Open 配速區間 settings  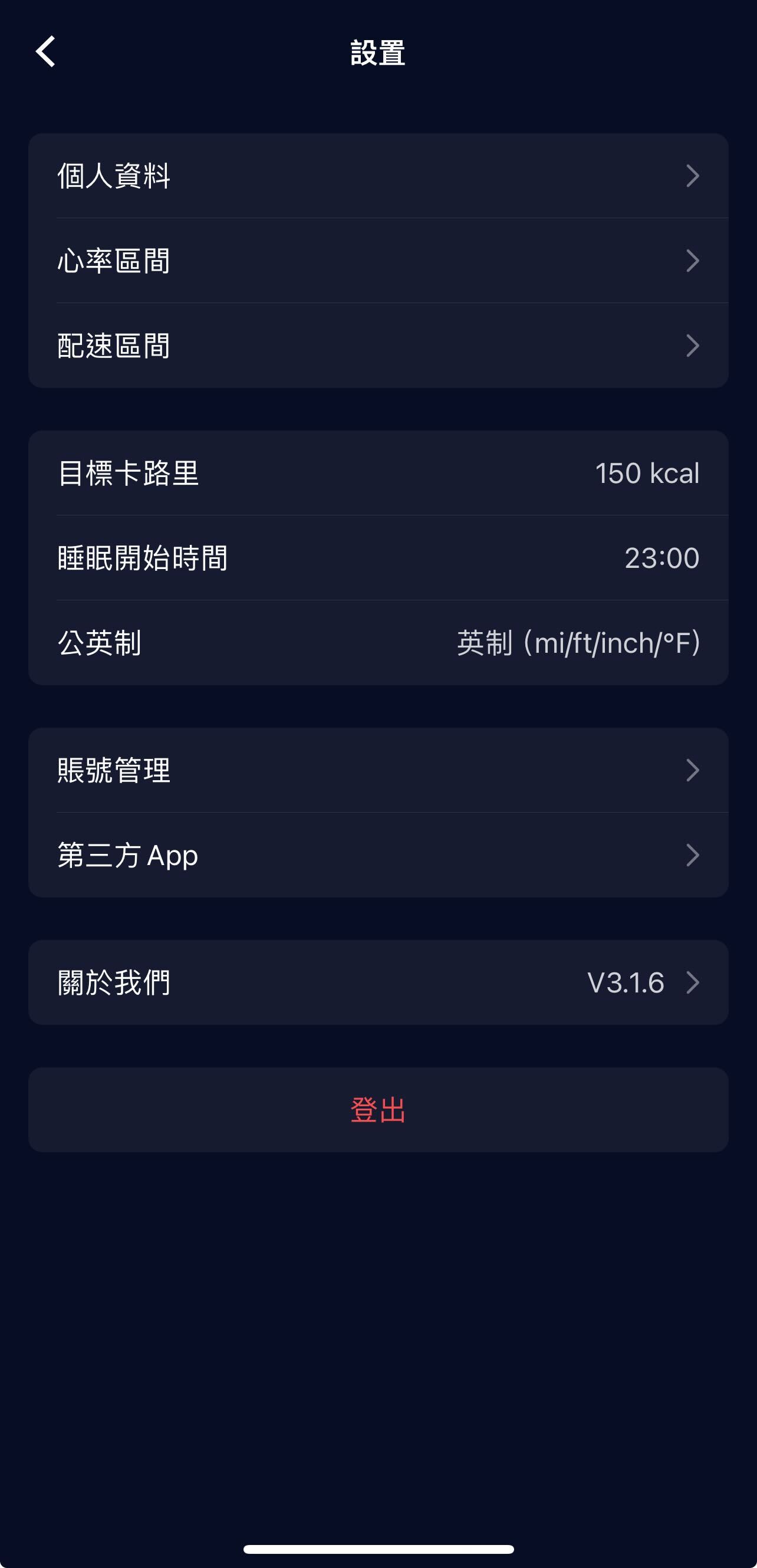[377, 346]
